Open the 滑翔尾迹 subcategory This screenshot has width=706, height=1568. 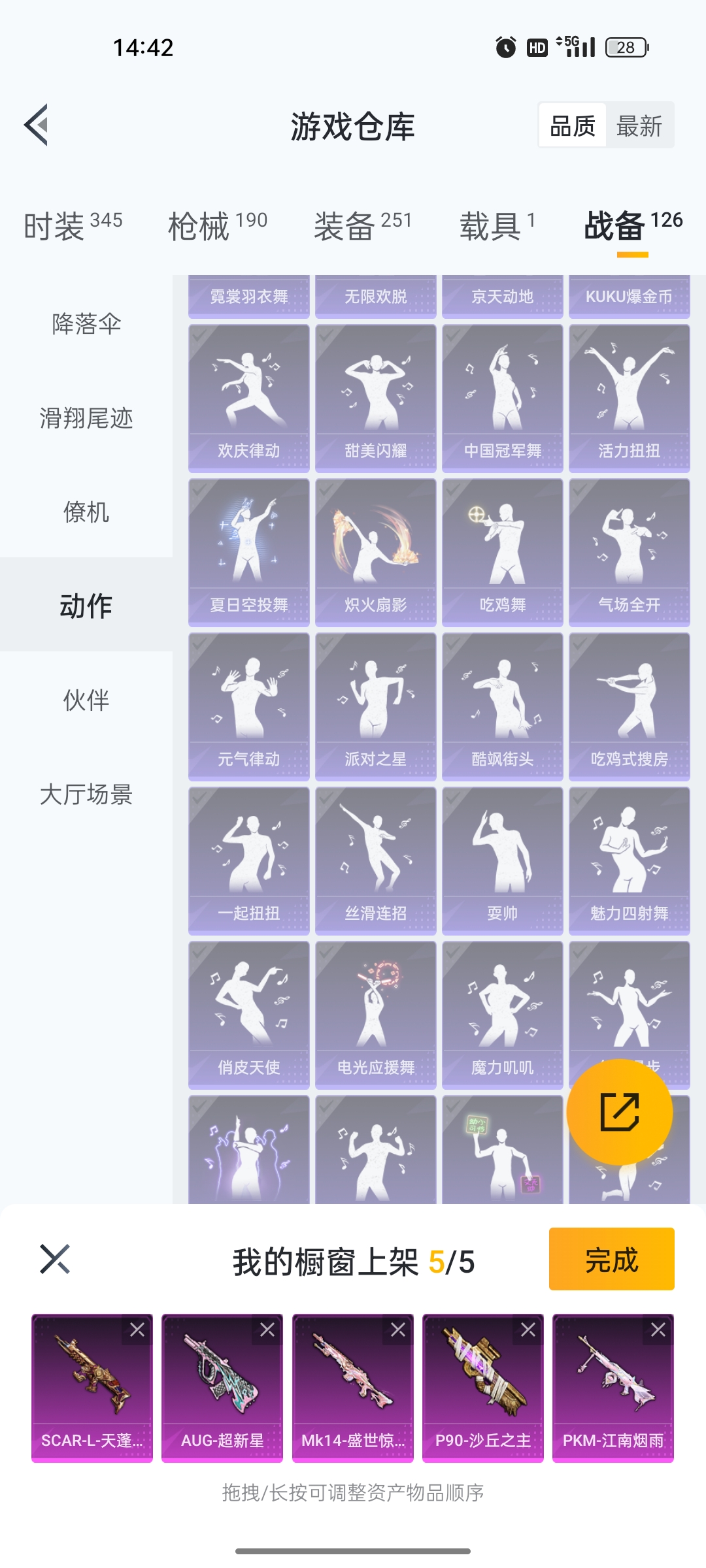[x=86, y=418]
